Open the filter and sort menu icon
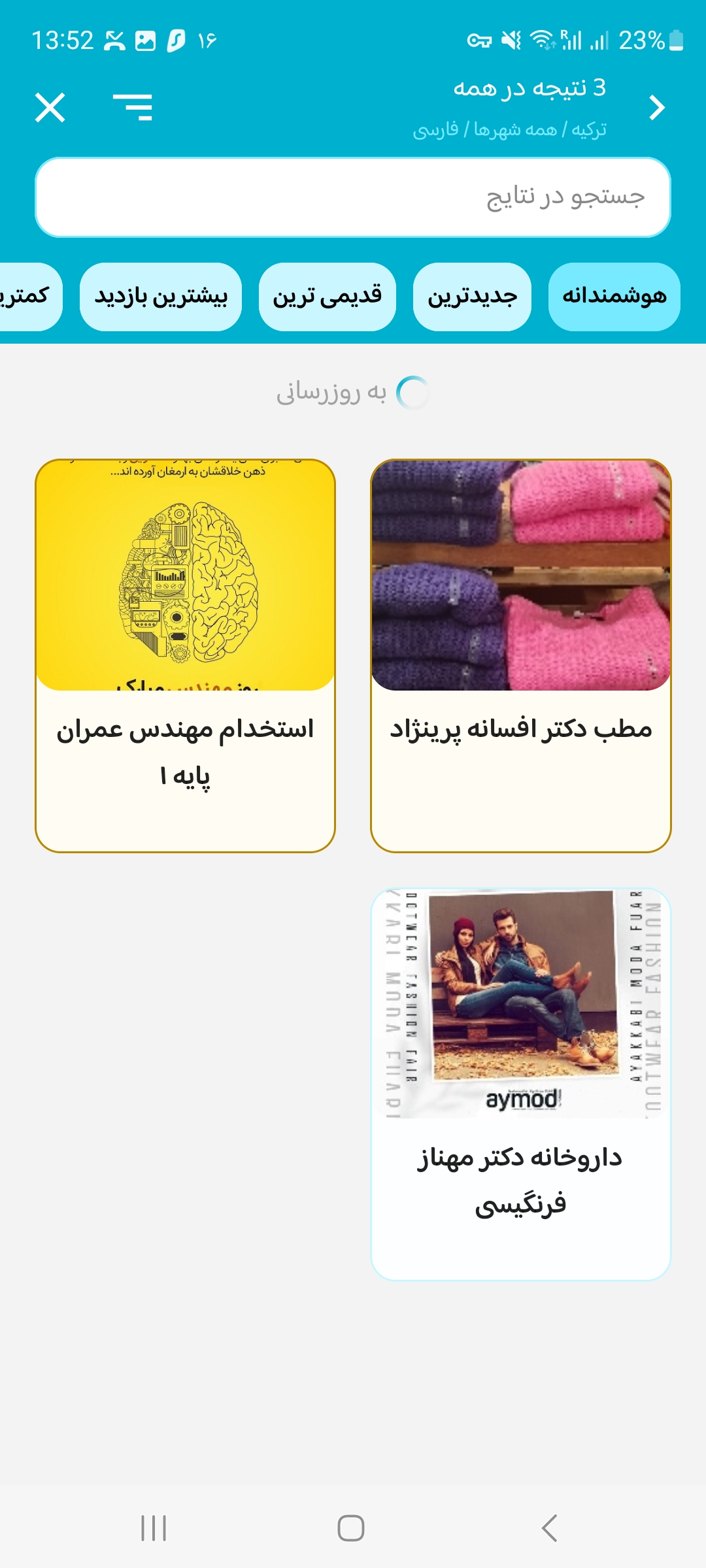This screenshot has width=706, height=1568. tap(133, 108)
